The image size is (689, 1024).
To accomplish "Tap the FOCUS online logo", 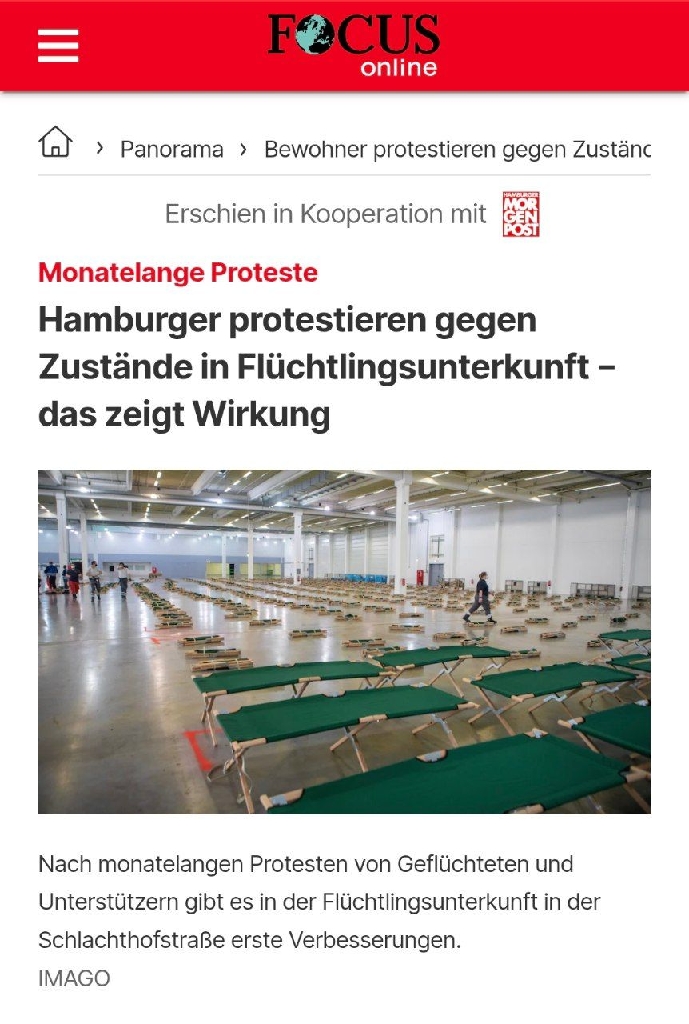I will [353, 45].
